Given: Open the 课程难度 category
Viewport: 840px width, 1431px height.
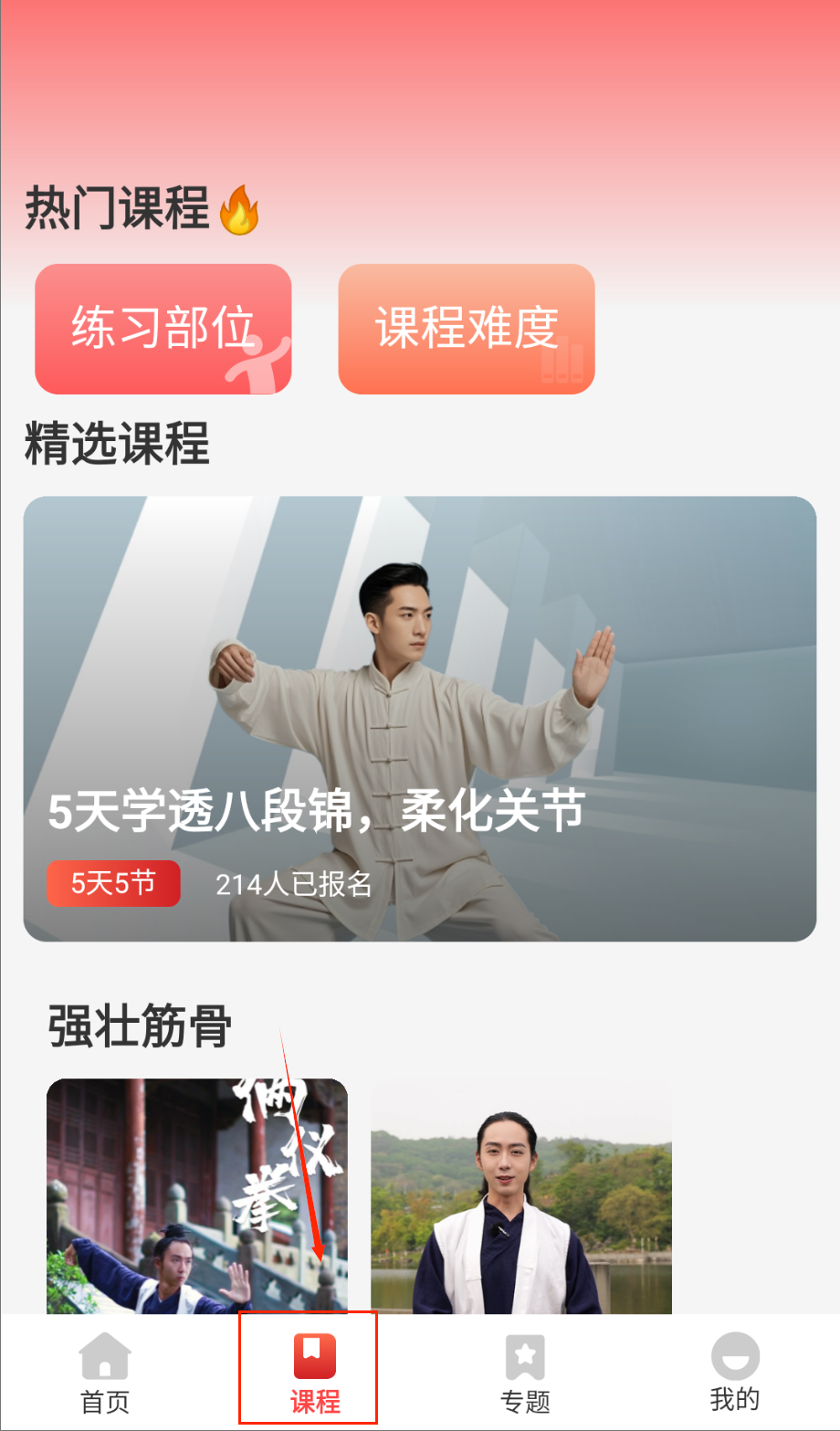Looking at the screenshot, I should coord(466,329).
